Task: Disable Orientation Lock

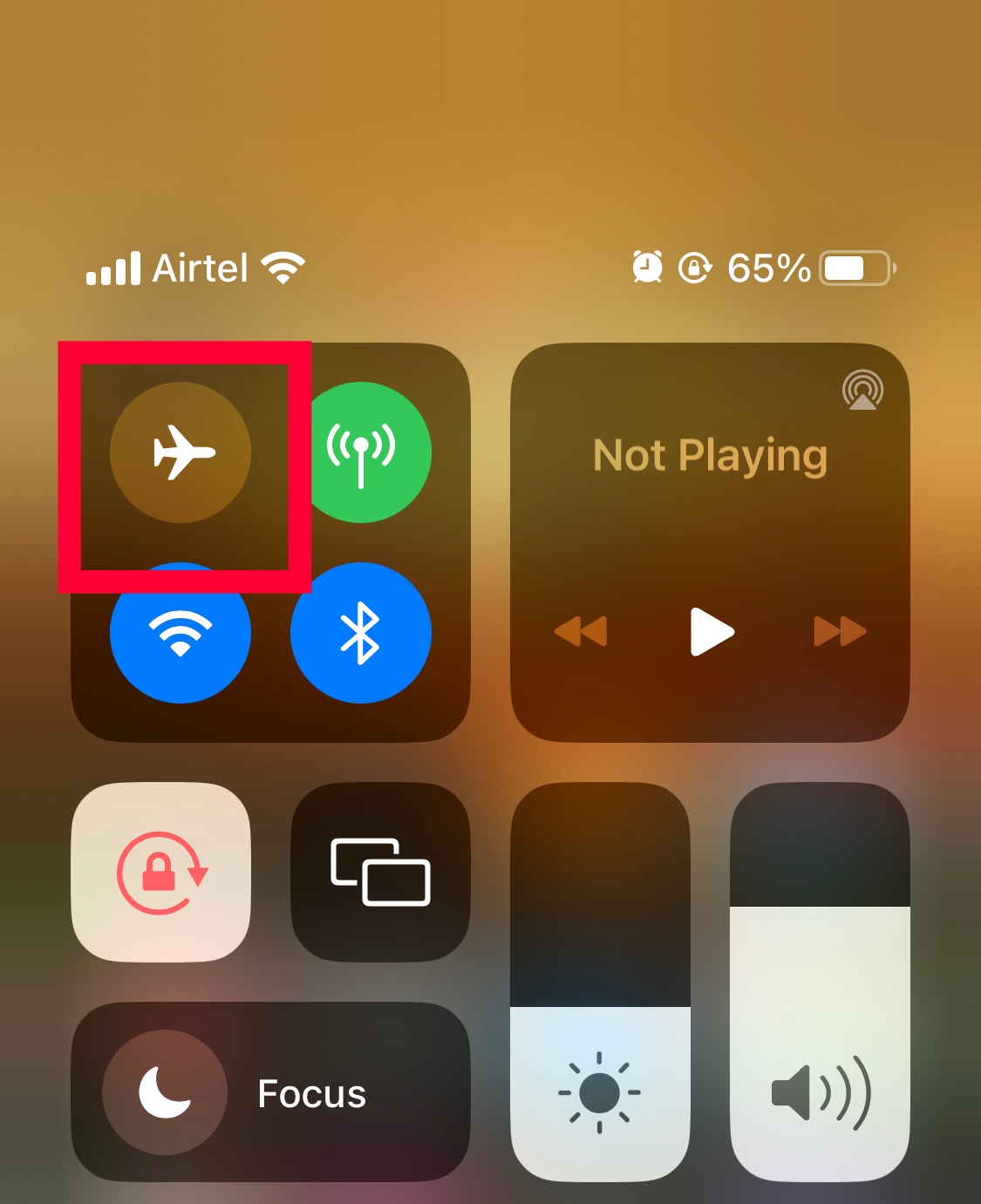Action: 160,874
